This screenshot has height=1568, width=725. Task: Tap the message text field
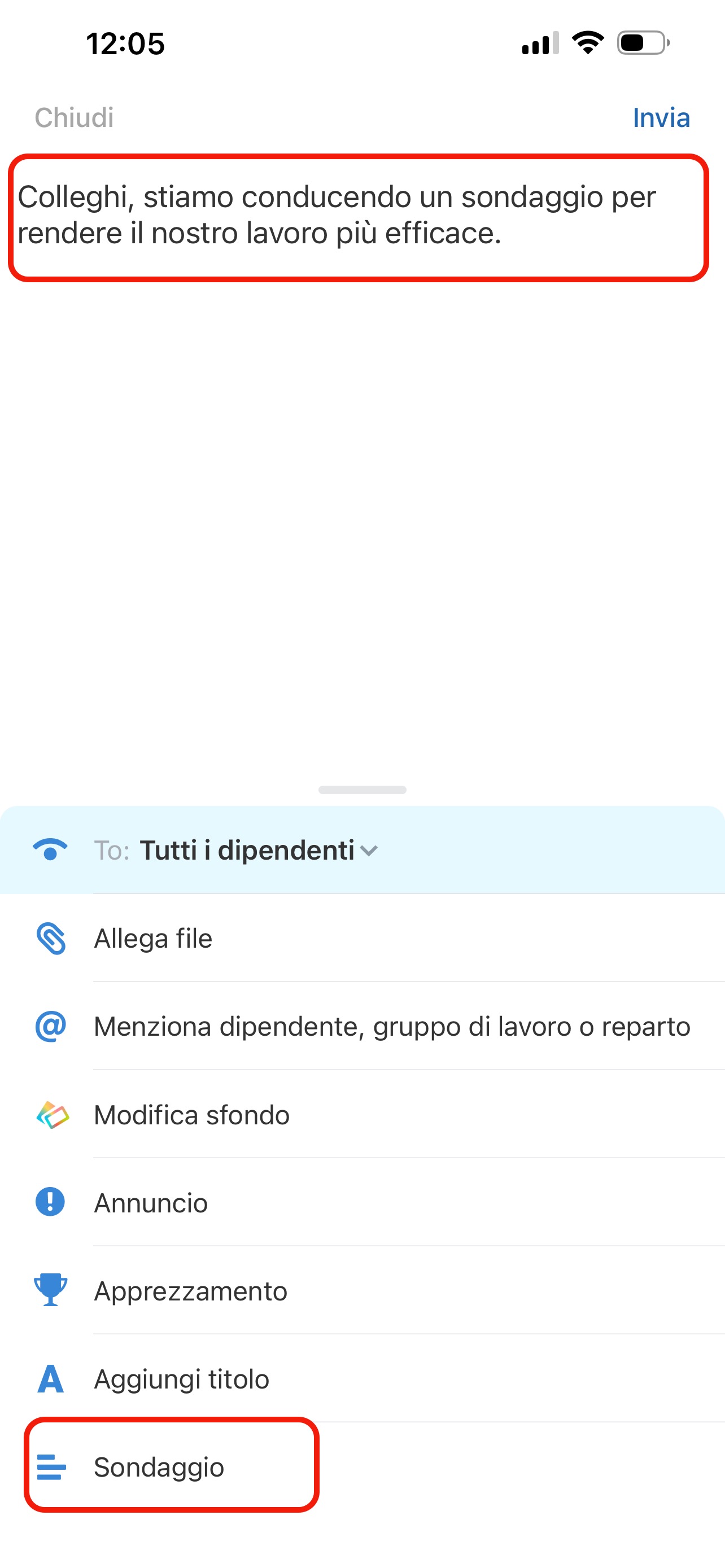pyautogui.click(x=358, y=216)
